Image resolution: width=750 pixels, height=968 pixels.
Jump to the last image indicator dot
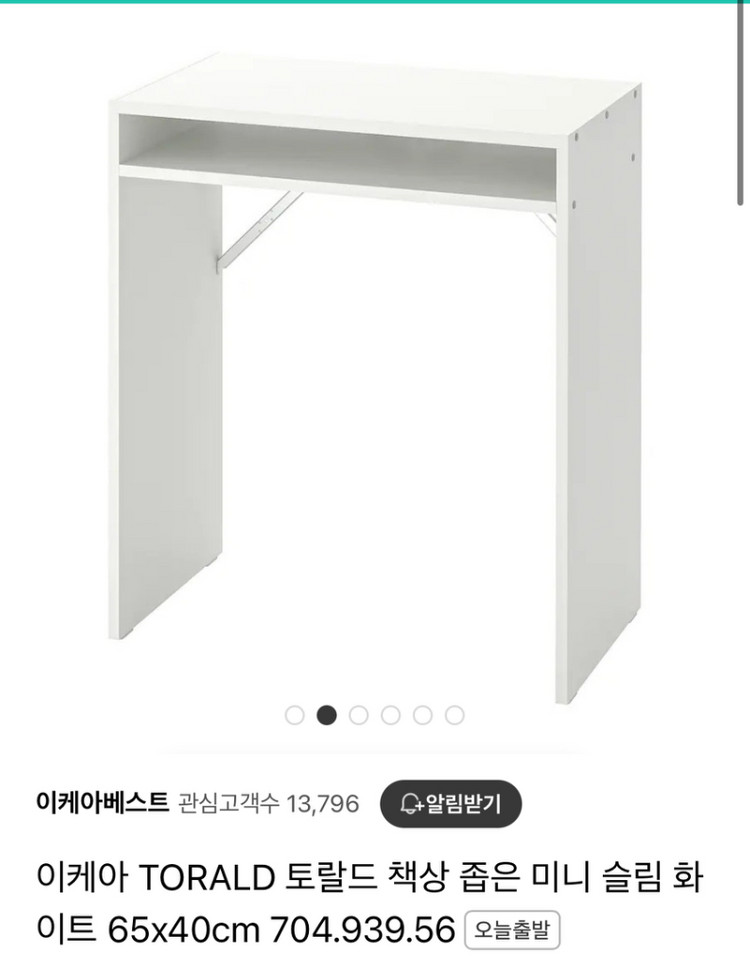pyautogui.click(x=454, y=715)
